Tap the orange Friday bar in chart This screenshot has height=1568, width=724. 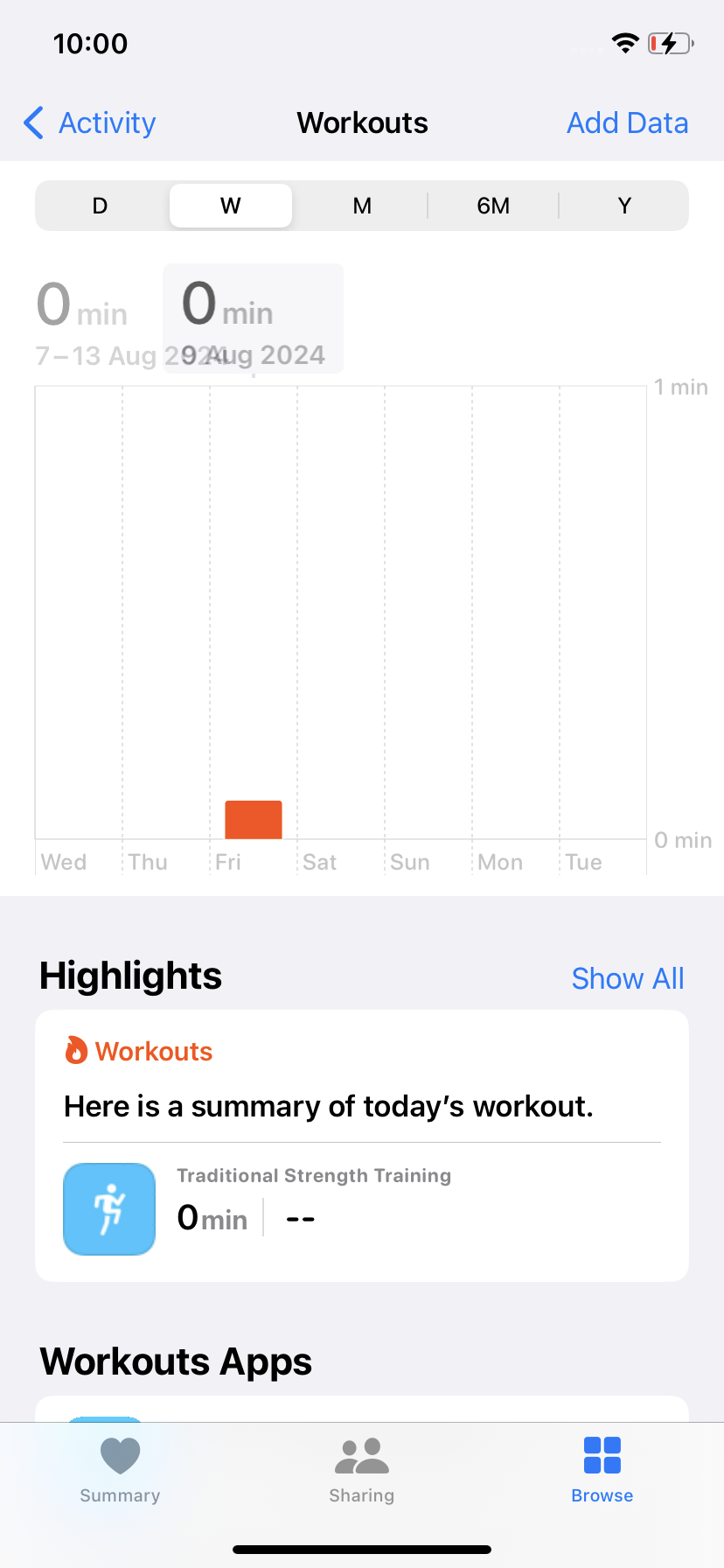pos(254,820)
